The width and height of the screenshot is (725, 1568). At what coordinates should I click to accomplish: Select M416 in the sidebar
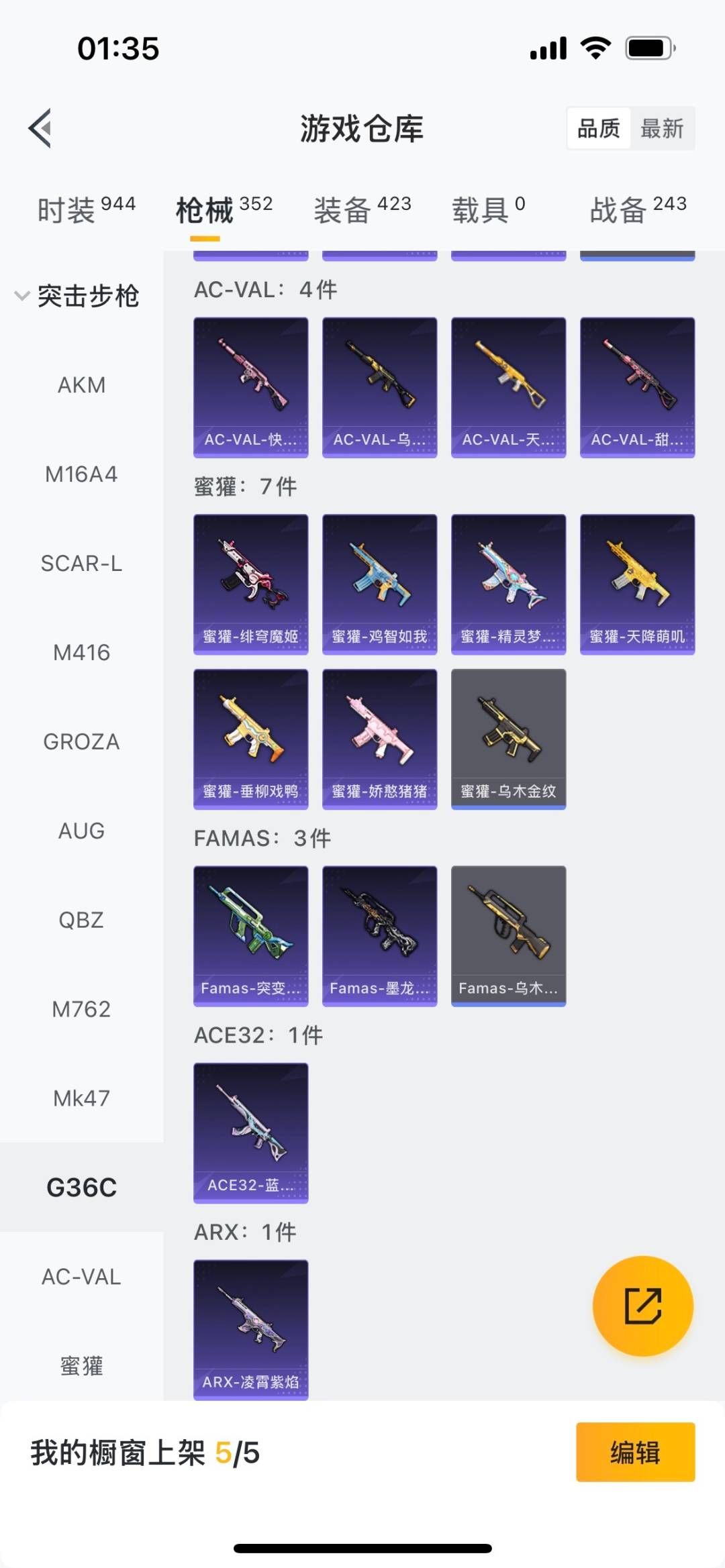(81, 652)
